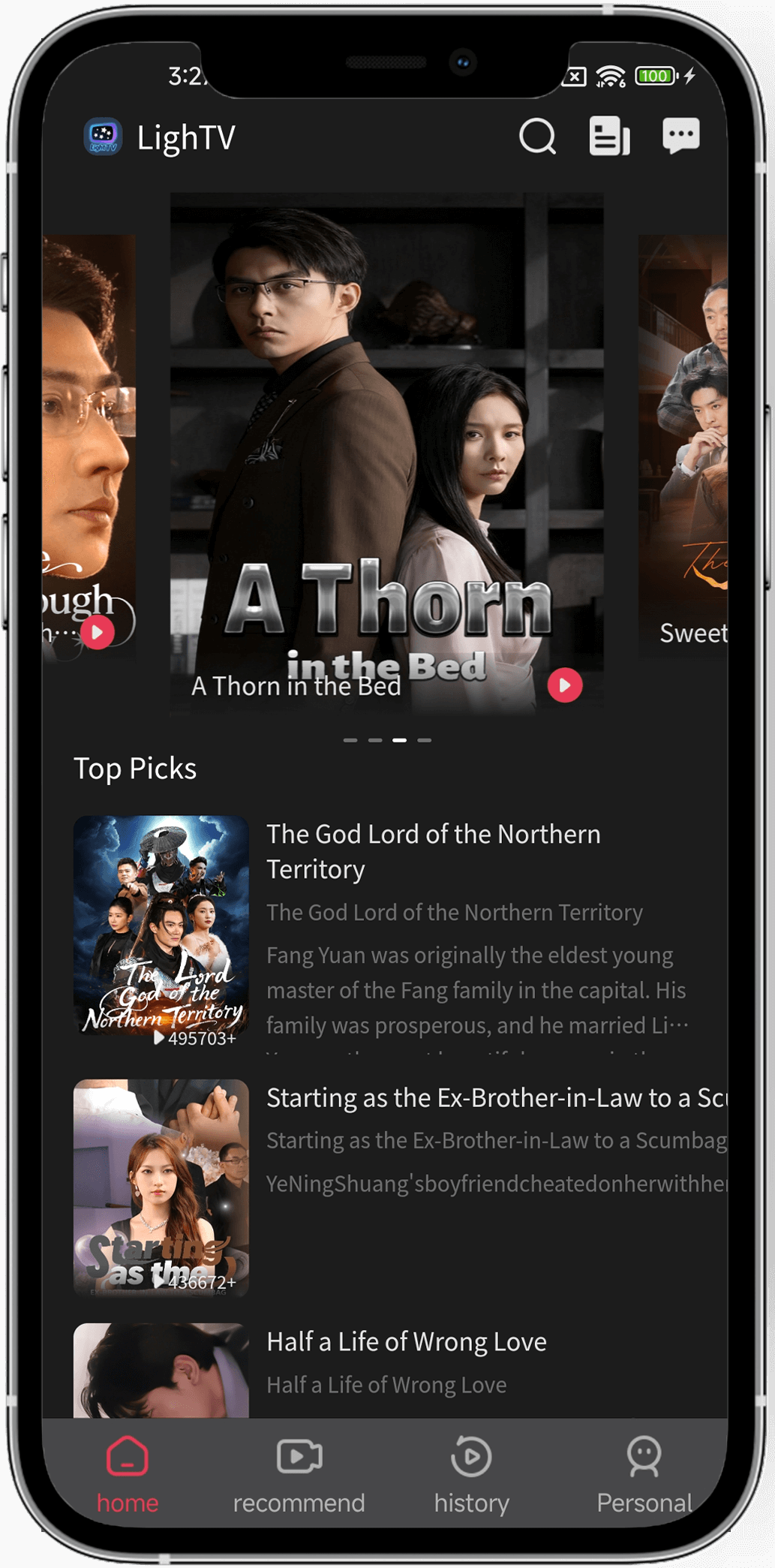775x1568 pixels.
Task: Play A Thorn in the Bed
Action: tap(564, 685)
